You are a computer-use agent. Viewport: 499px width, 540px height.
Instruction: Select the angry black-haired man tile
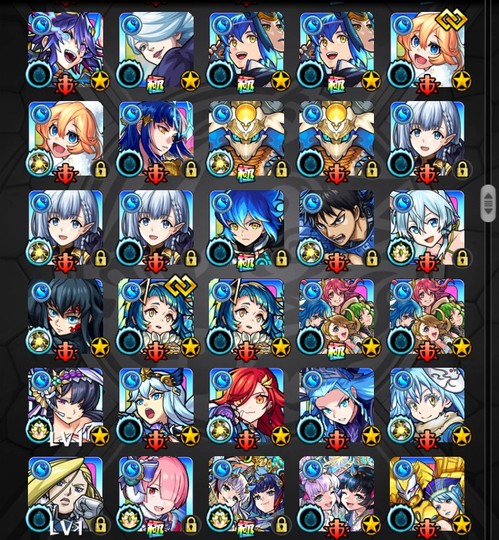pyautogui.click(x=337, y=228)
